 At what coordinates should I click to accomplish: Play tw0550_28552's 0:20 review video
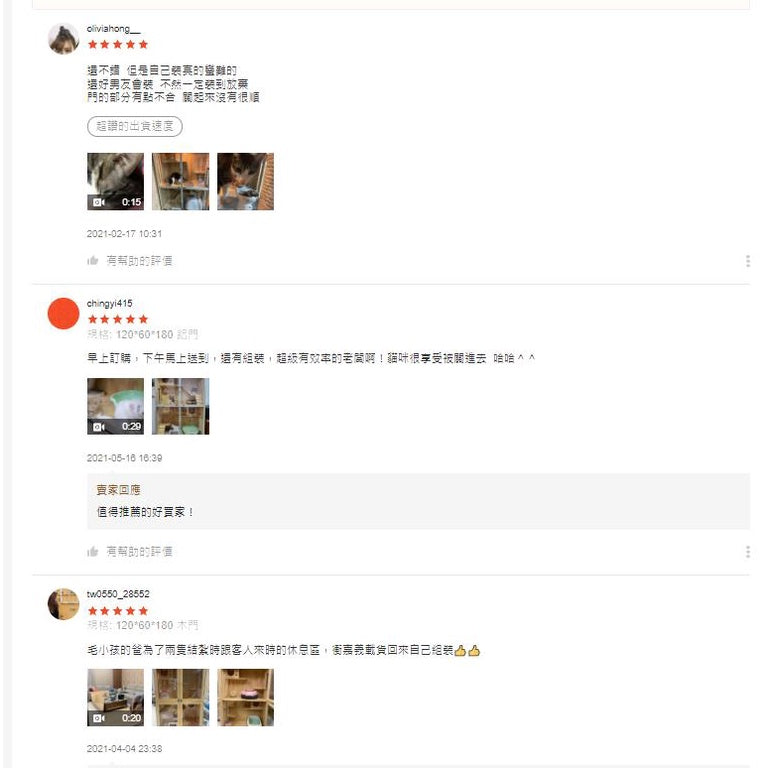pyautogui.click(x=115, y=697)
